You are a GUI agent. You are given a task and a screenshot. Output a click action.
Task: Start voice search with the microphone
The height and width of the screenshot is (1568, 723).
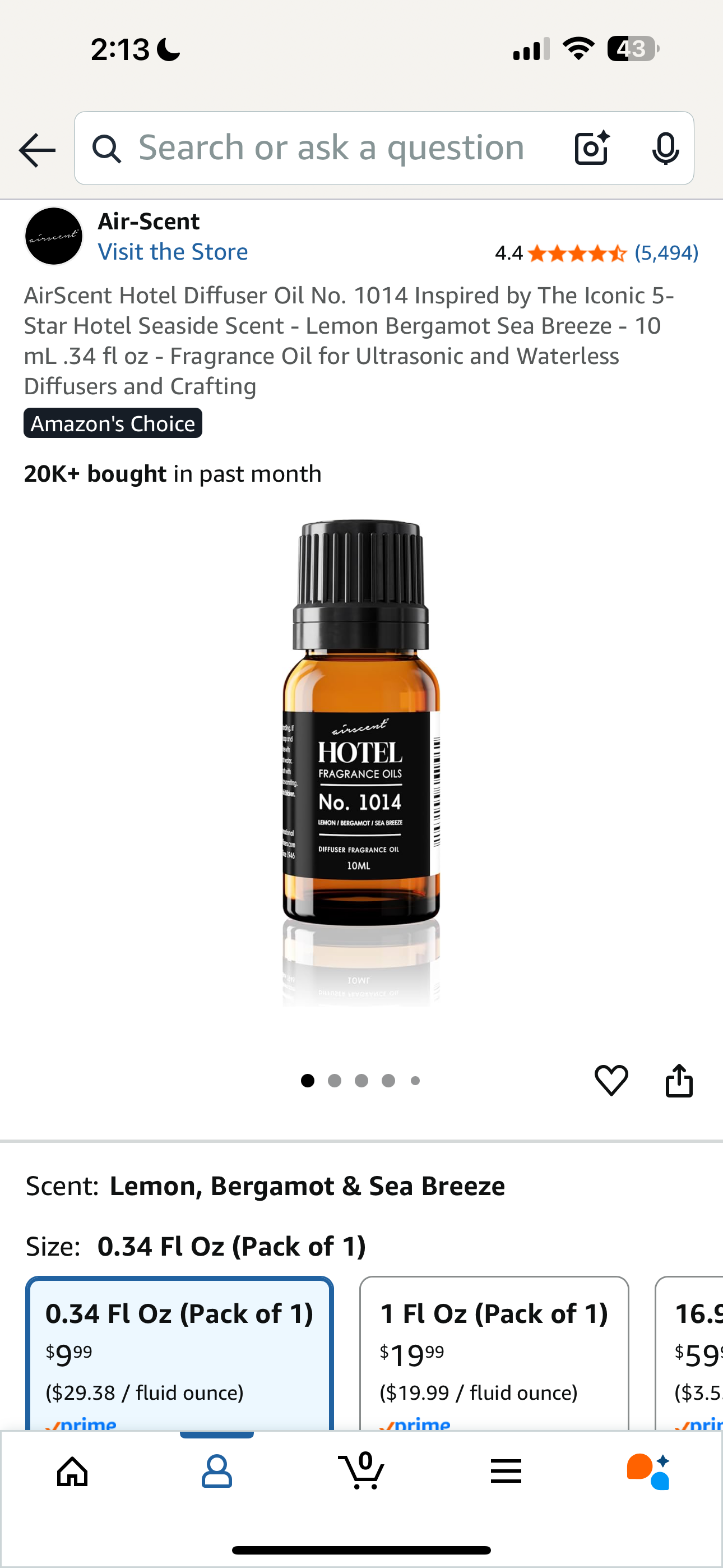[x=665, y=148]
